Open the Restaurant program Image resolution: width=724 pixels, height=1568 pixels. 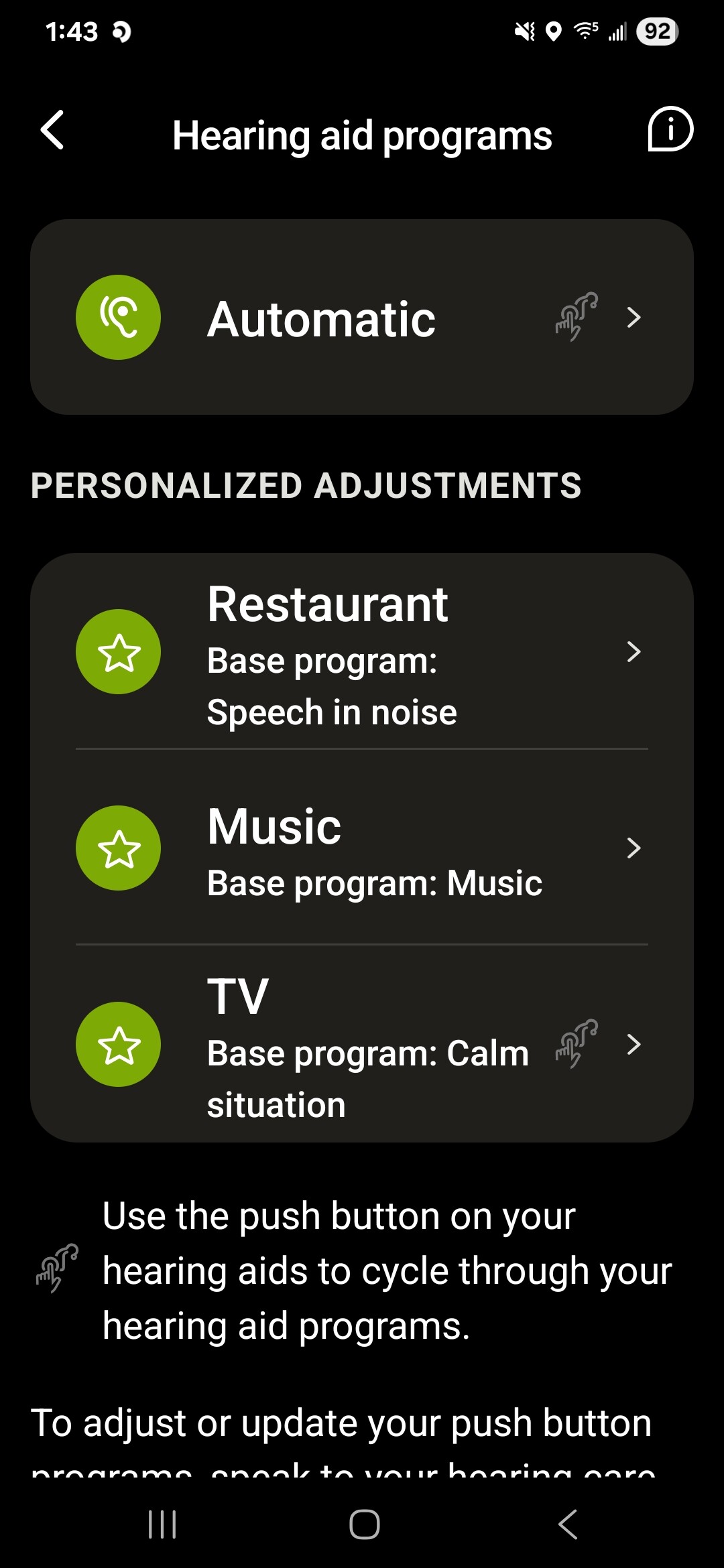pos(362,651)
